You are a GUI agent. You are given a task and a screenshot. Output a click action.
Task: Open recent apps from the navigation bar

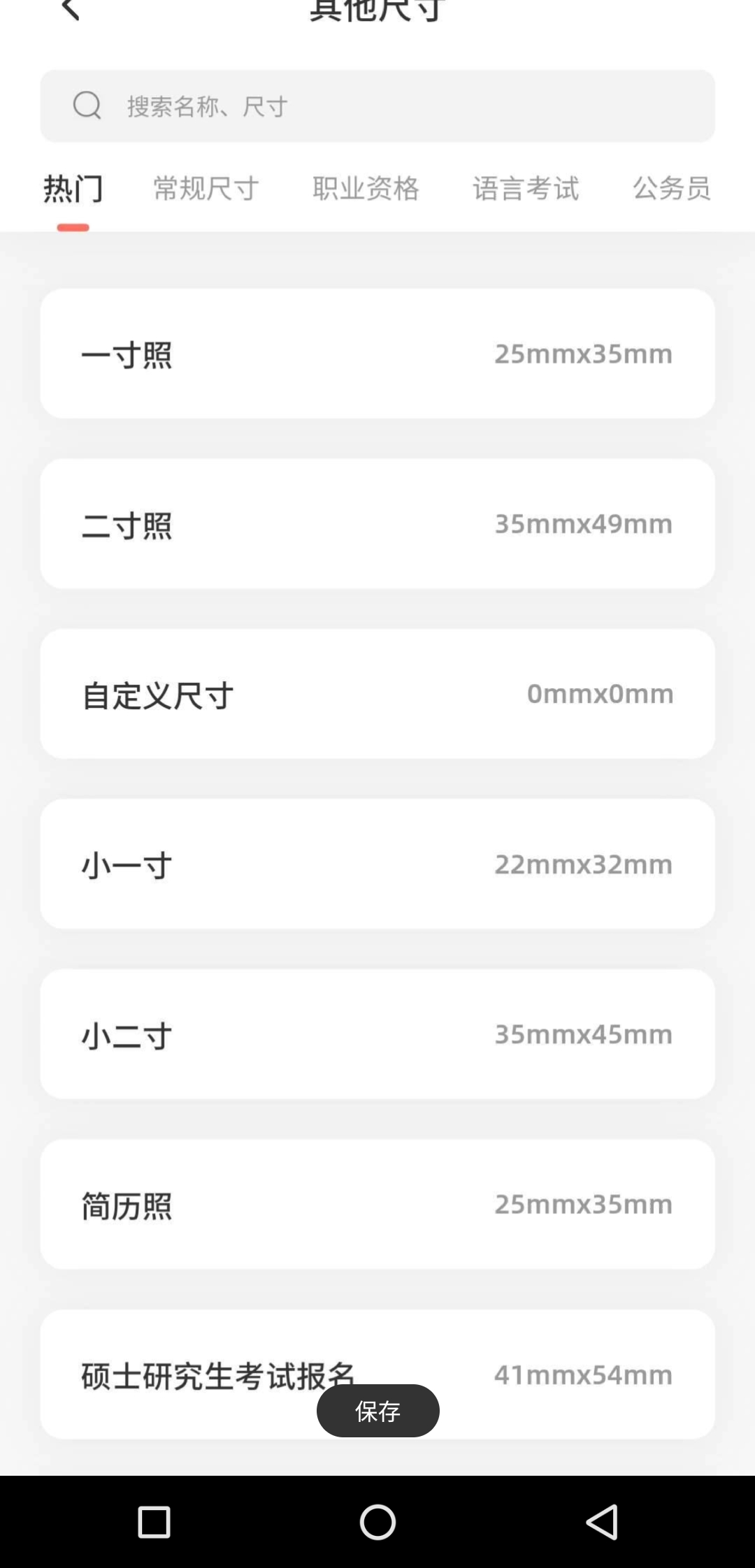[154, 1522]
